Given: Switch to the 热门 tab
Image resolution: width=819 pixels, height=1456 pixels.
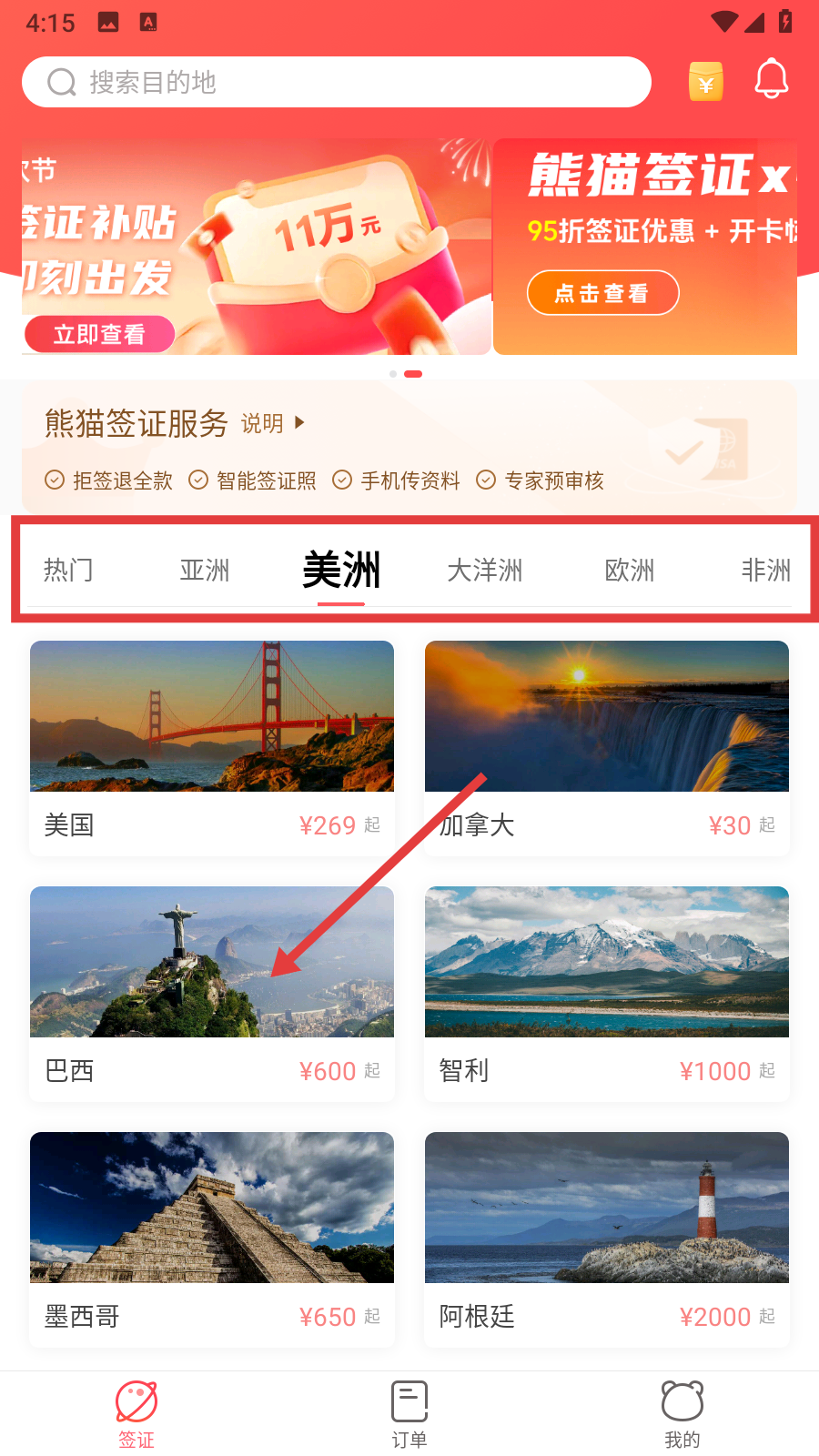Looking at the screenshot, I should (x=68, y=571).
